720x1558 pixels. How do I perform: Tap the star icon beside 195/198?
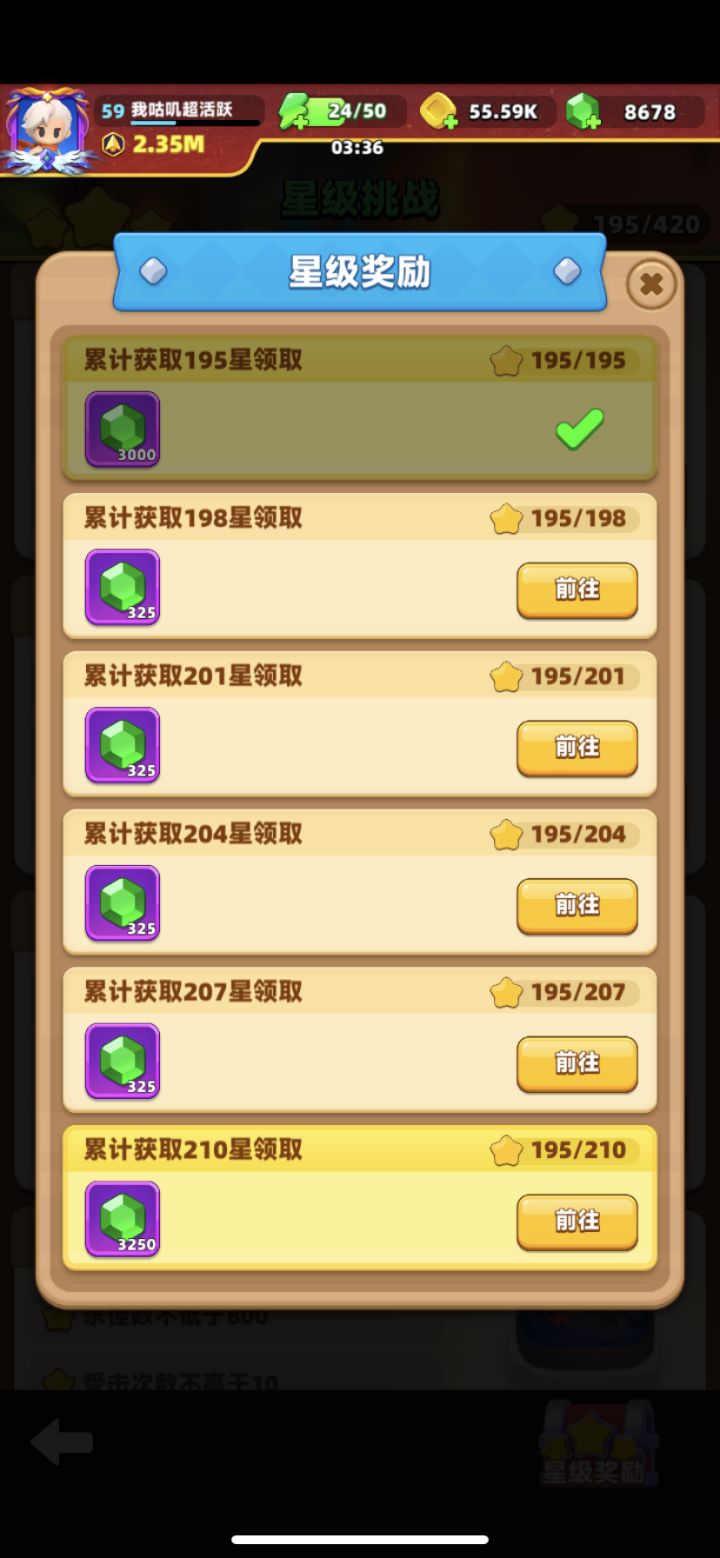point(506,519)
